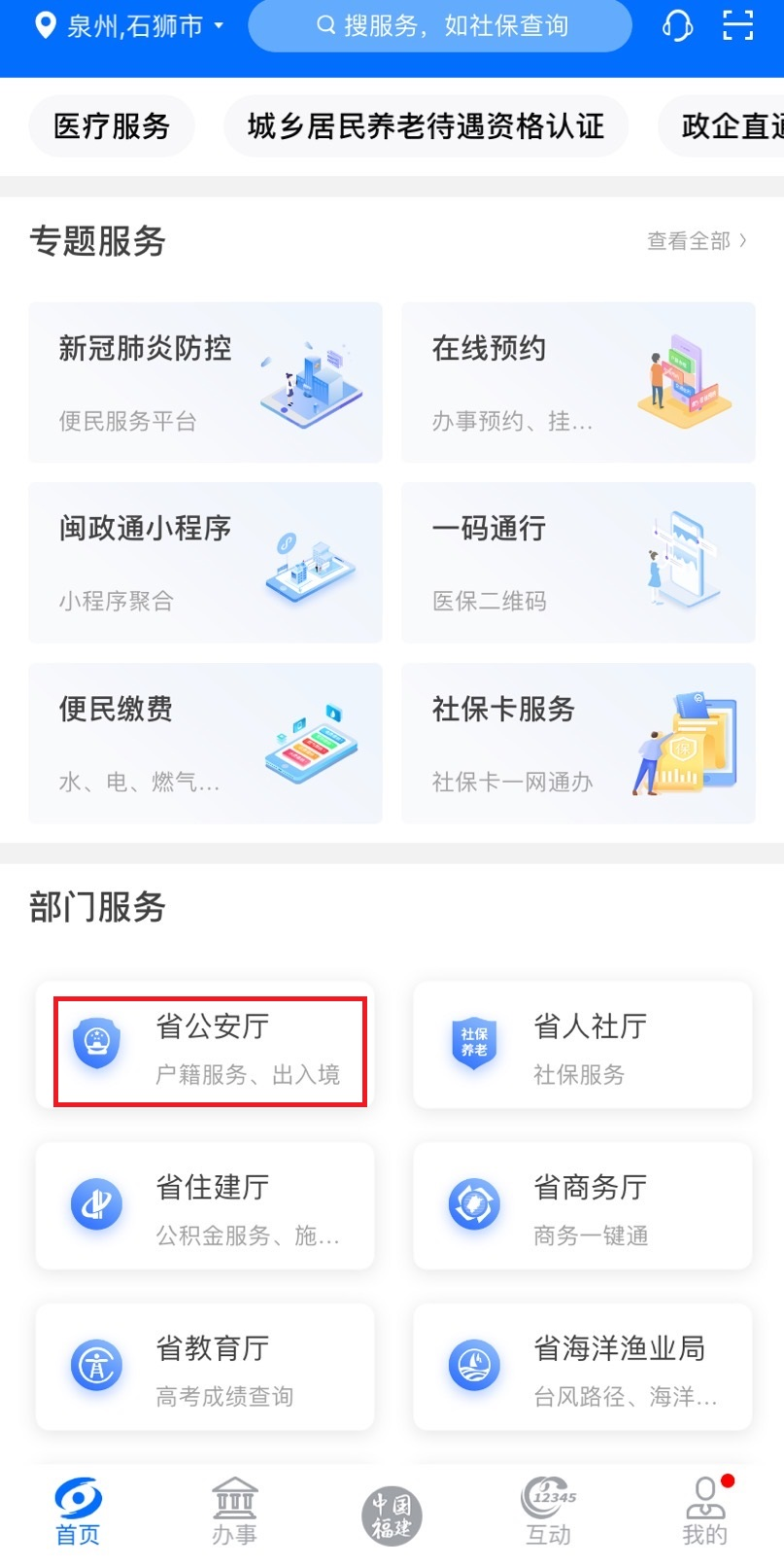This screenshot has height=1566, width=784.
Task: Open 省住建厅 department services
Action: pyautogui.click(x=205, y=1206)
